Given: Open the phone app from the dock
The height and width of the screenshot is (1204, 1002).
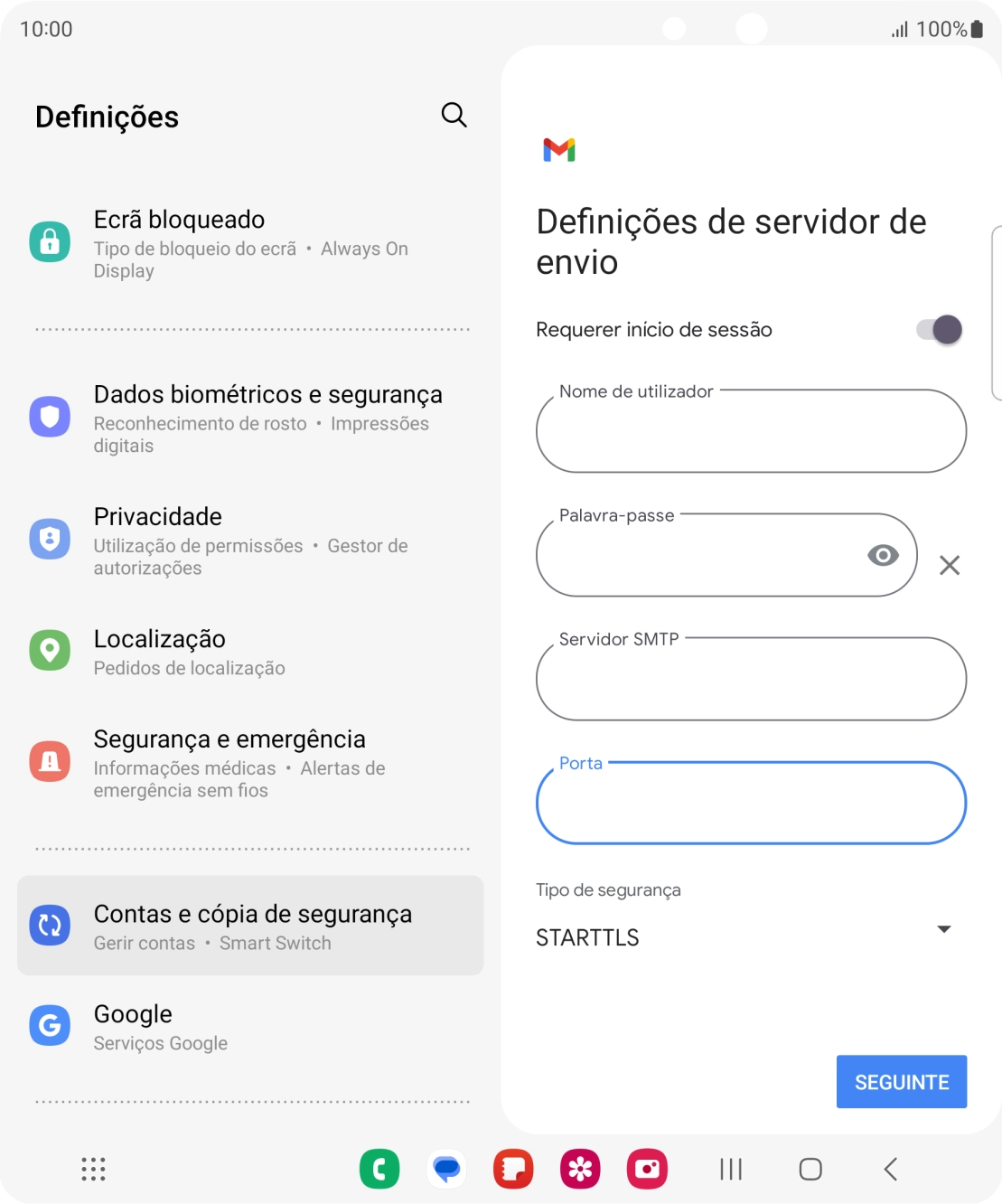Looking at the screenshot, I should click(379, 1168).
